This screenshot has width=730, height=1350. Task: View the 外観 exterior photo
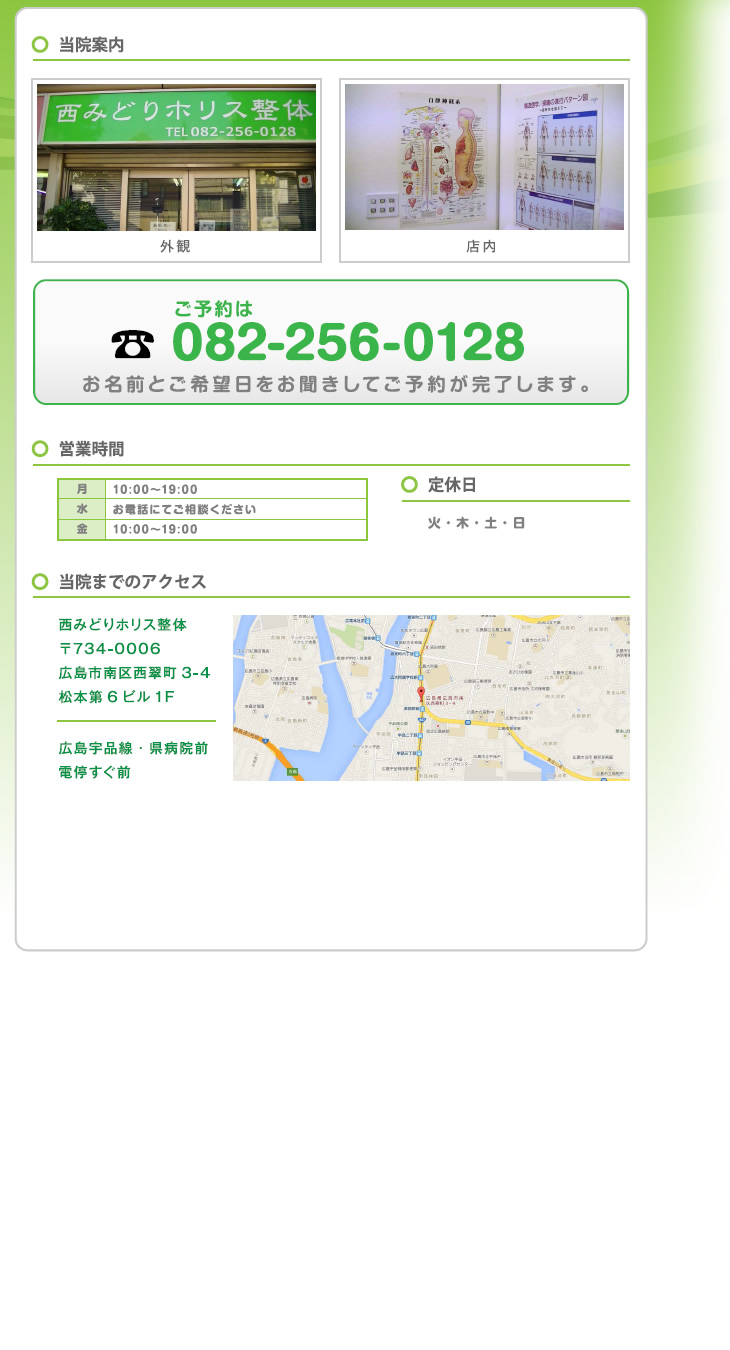(x=176, y=158)
